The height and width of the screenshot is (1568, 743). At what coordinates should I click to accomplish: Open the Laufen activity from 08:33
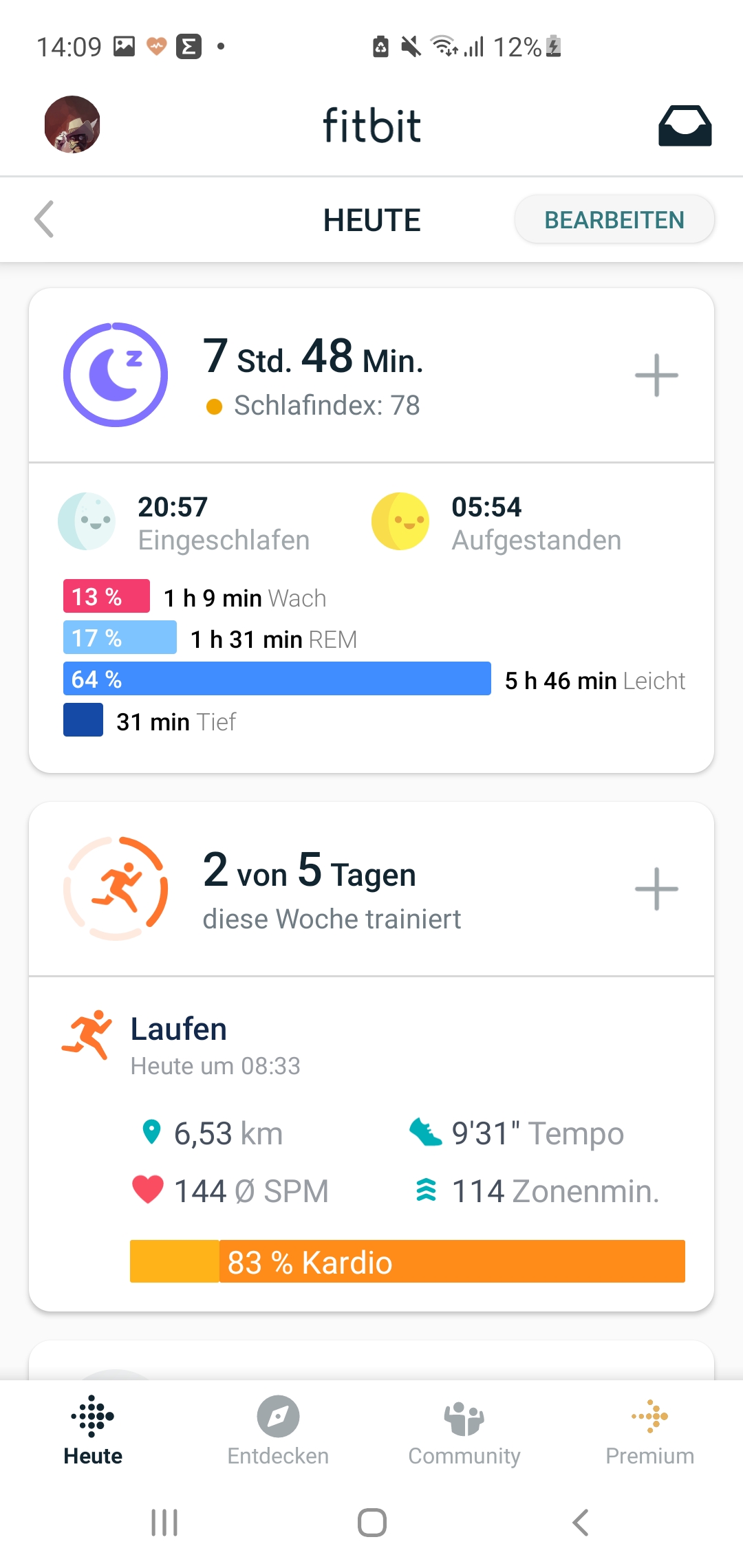pyautogui.click(x=371, y=1142)
